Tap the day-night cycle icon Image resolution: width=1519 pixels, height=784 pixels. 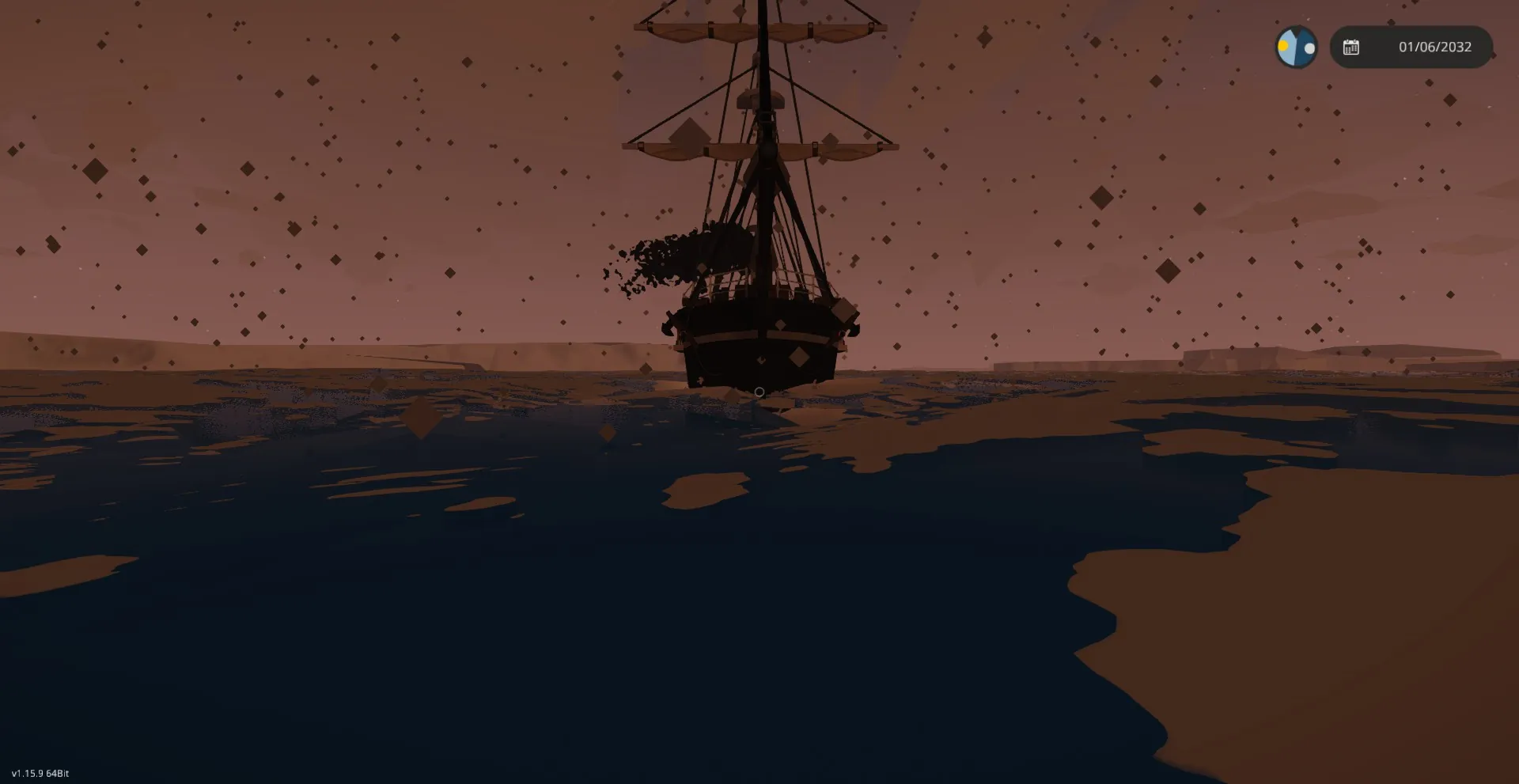tap(1296, 47)
